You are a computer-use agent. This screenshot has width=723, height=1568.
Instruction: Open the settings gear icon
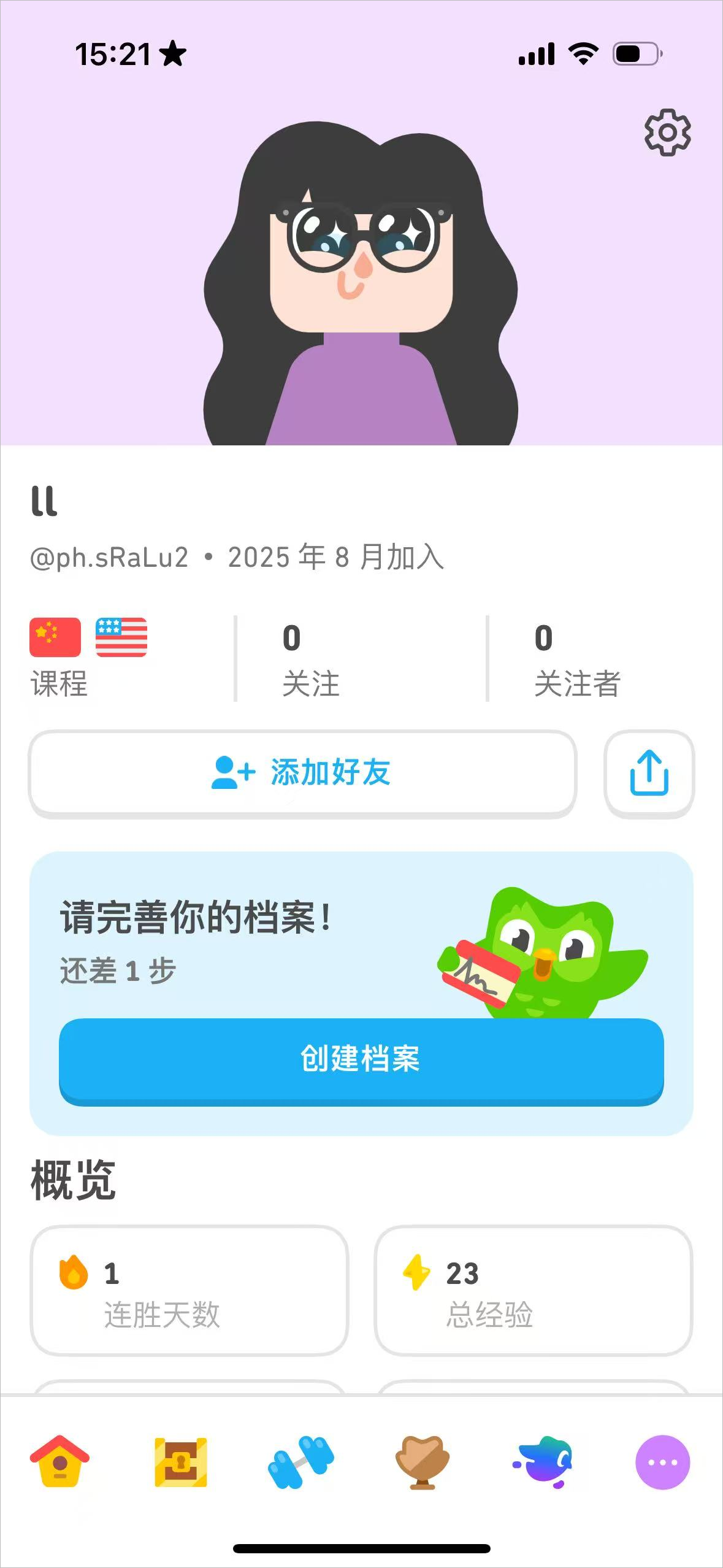667,133
